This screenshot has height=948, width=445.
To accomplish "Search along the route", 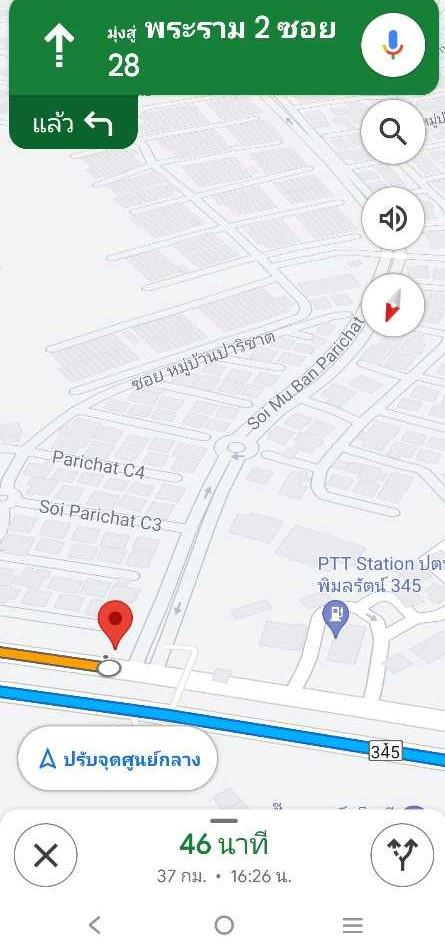I will point(393,132).
